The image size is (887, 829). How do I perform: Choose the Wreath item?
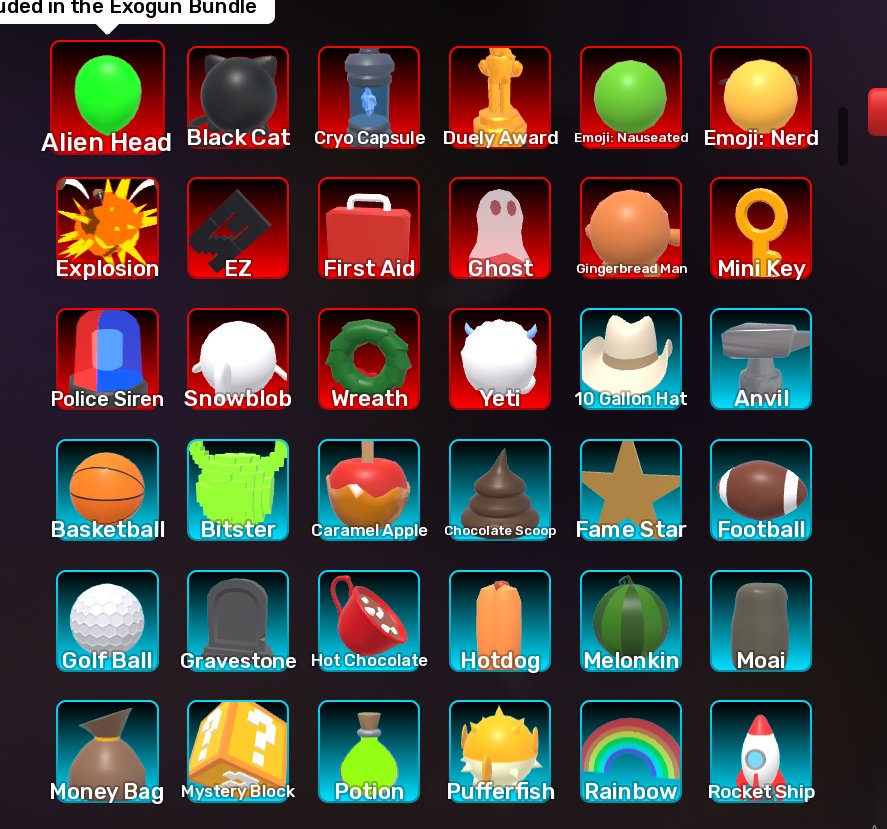[369, 359]
